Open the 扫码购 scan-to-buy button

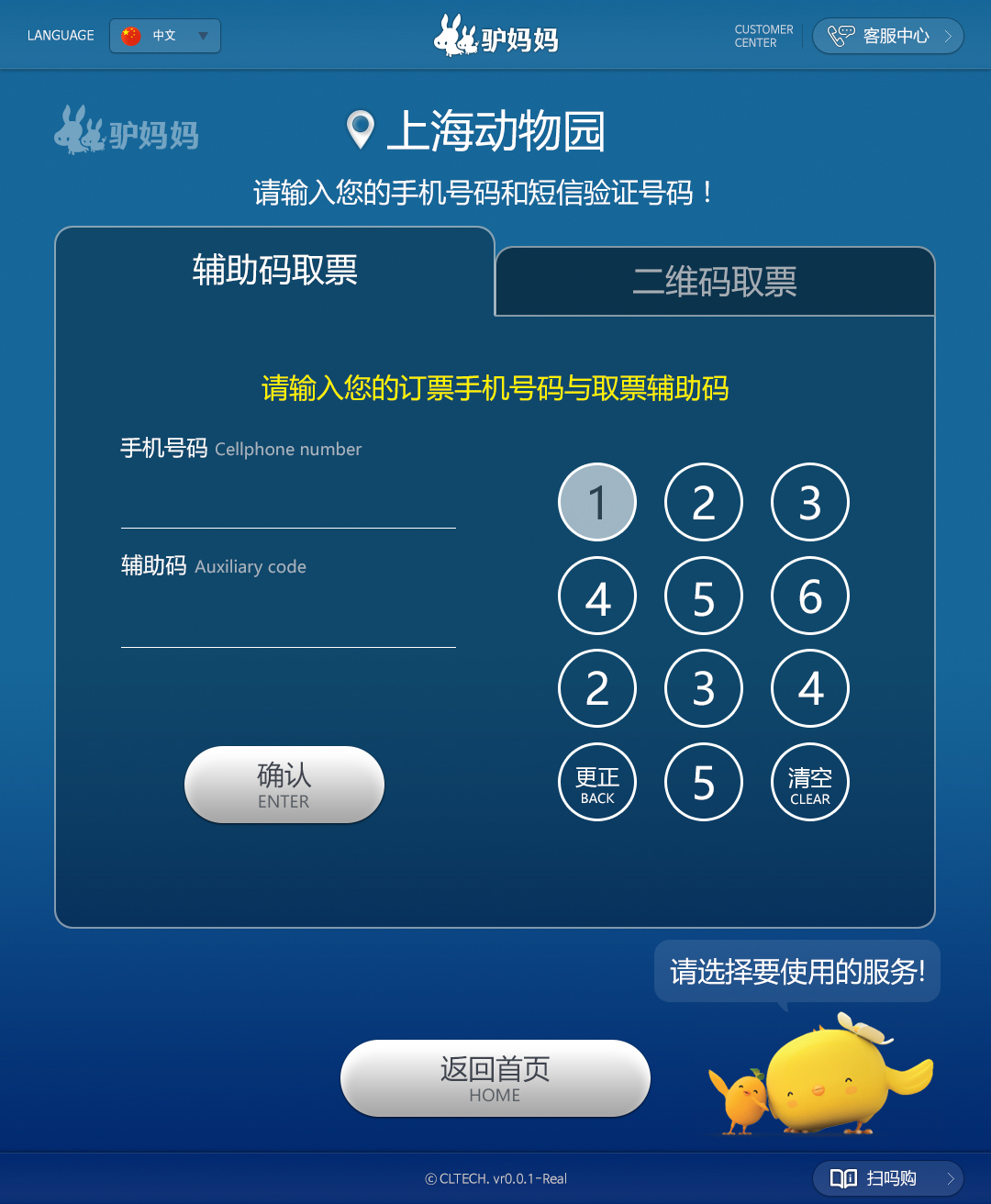pos(887,1178)
